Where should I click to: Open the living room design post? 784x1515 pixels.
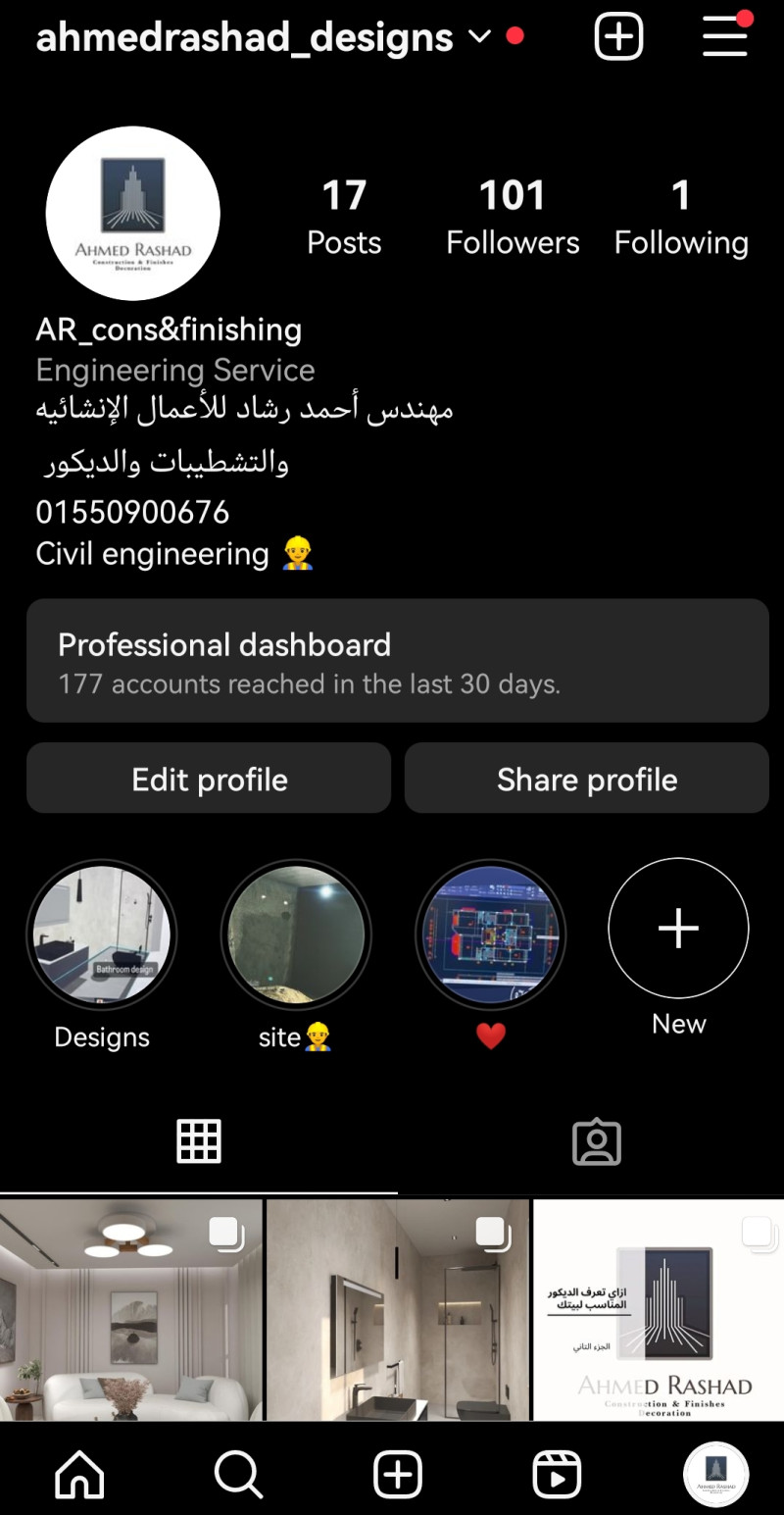(x=131, y=1310)
